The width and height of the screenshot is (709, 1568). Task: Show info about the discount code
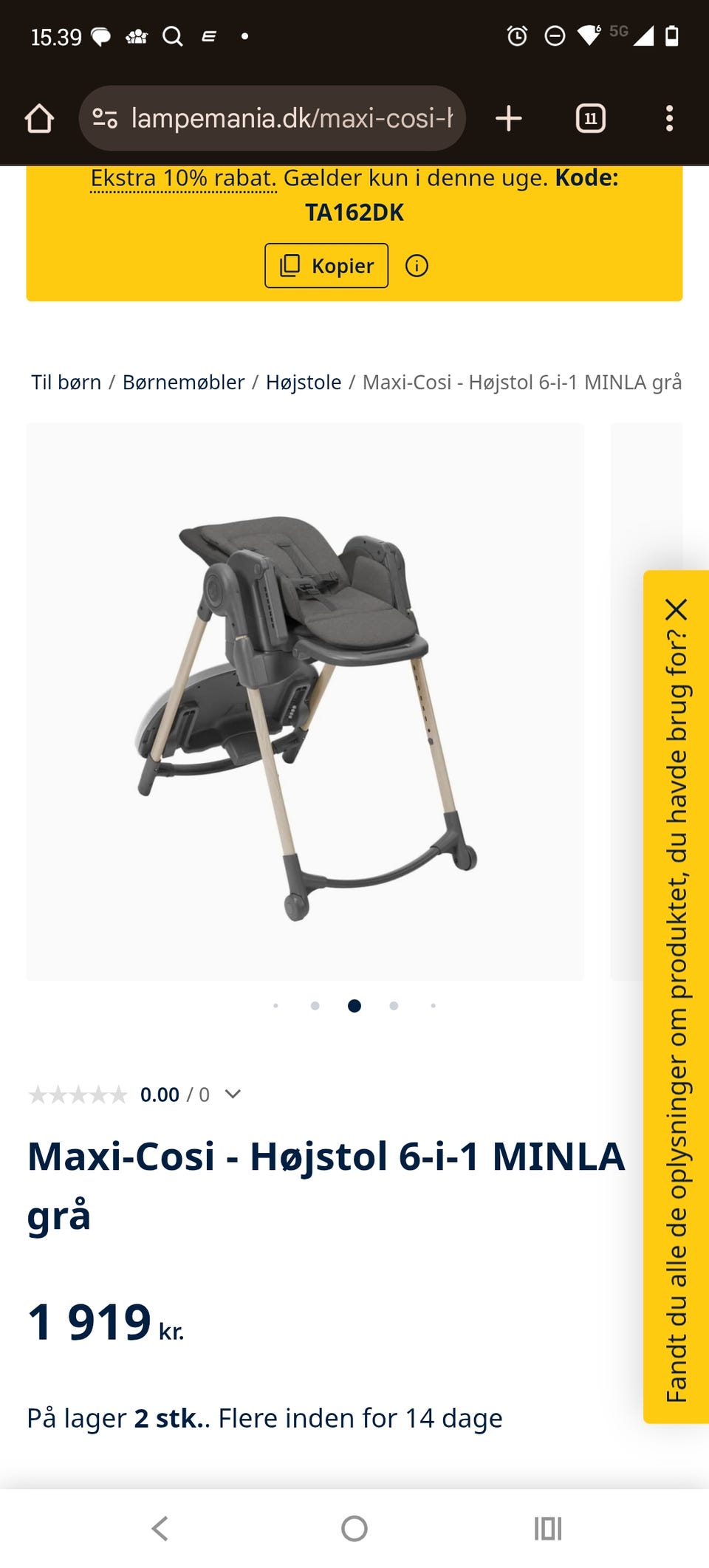[x=417, y=266]
